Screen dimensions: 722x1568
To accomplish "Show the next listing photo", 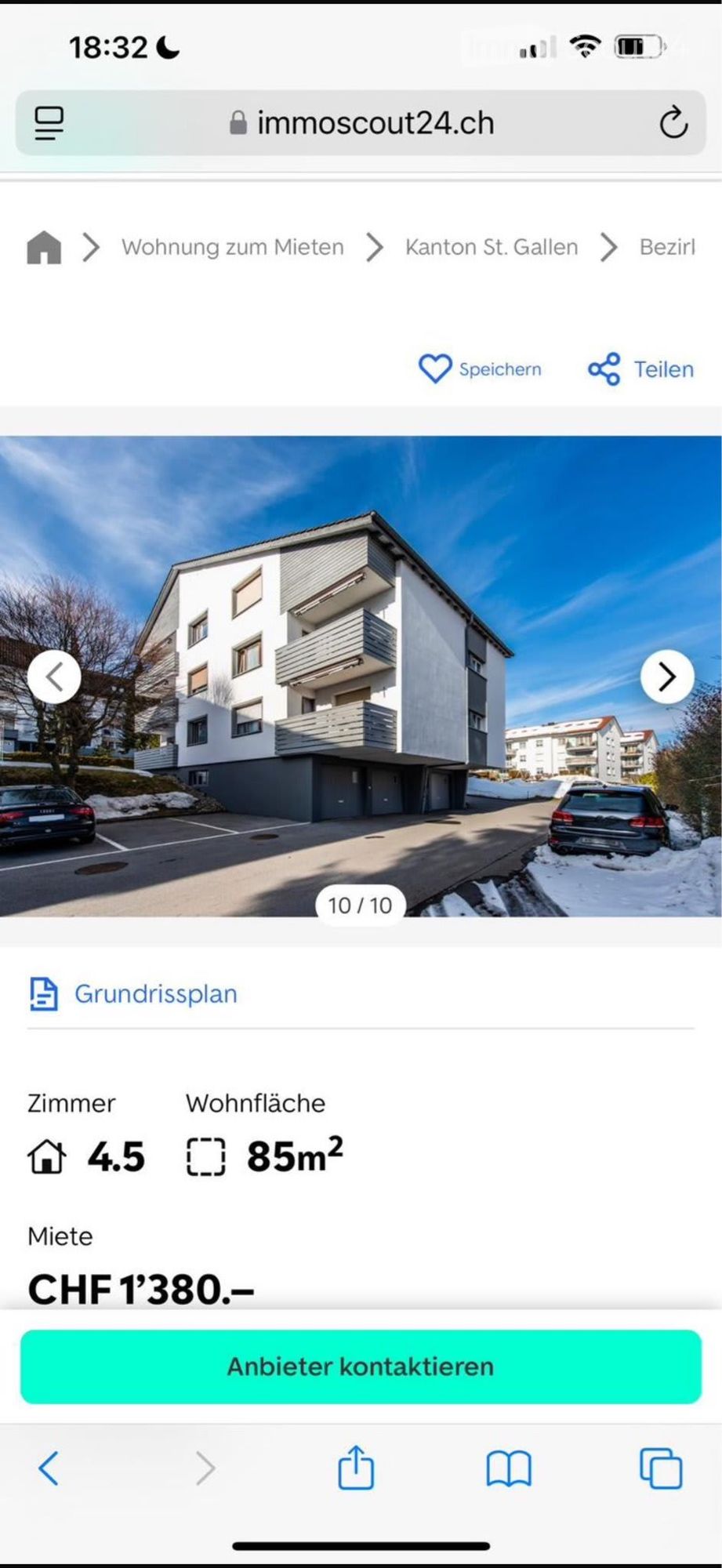I will click(x=667, y=677).
